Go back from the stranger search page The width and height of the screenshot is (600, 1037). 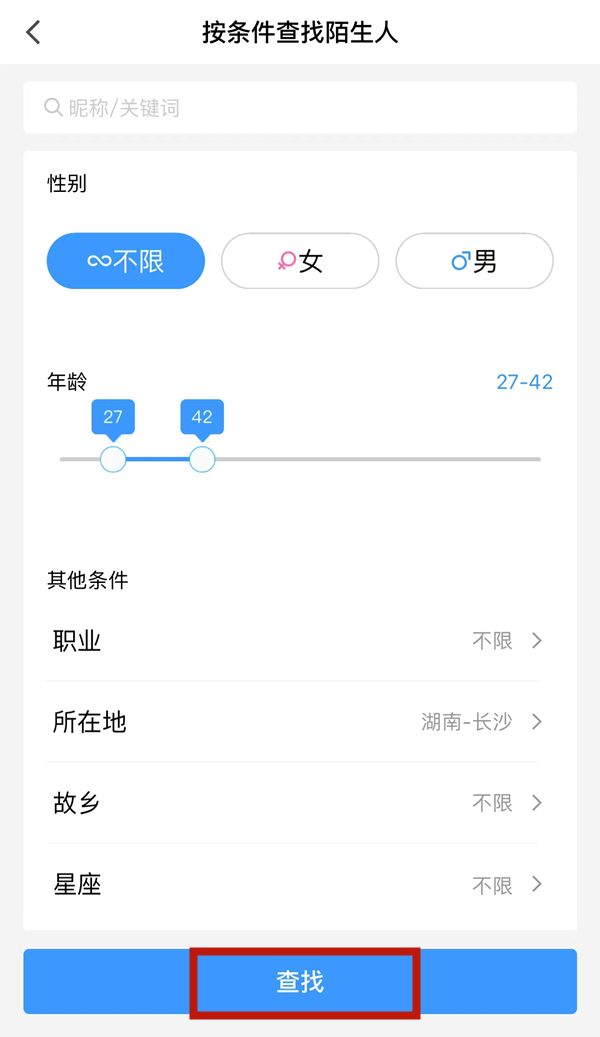click(x=33, y=32)
